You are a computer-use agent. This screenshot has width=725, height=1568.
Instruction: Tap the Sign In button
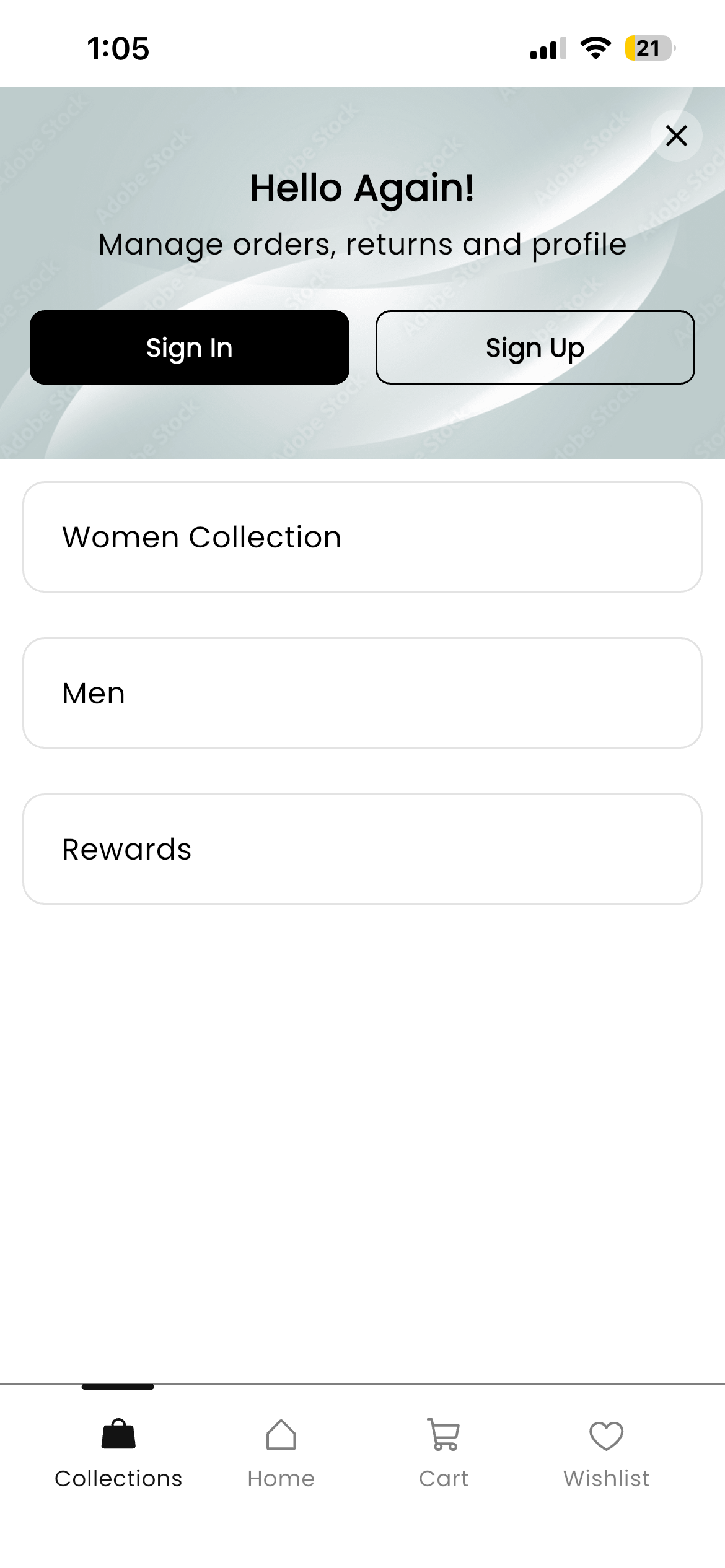pos(190,347)
